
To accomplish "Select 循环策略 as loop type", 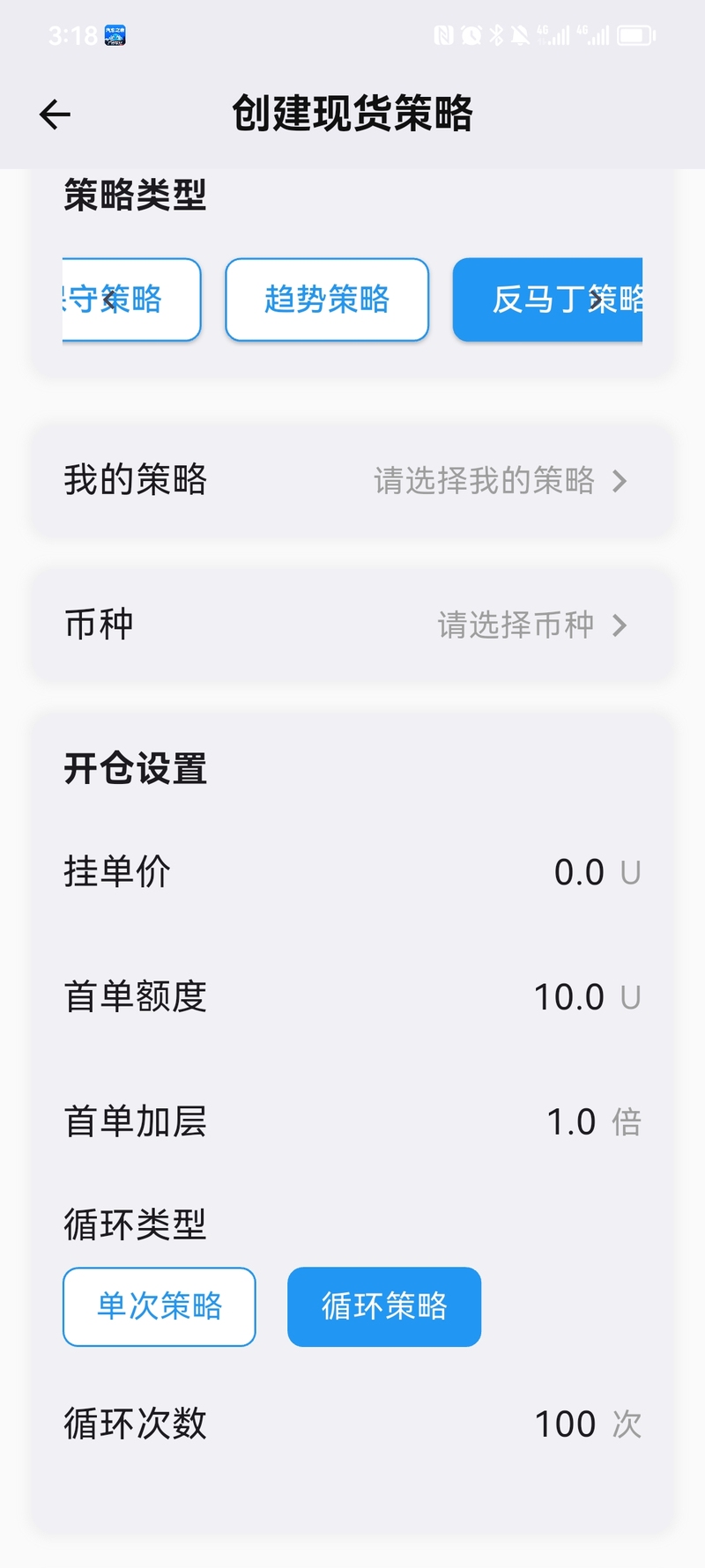I will click(384, 1306).
